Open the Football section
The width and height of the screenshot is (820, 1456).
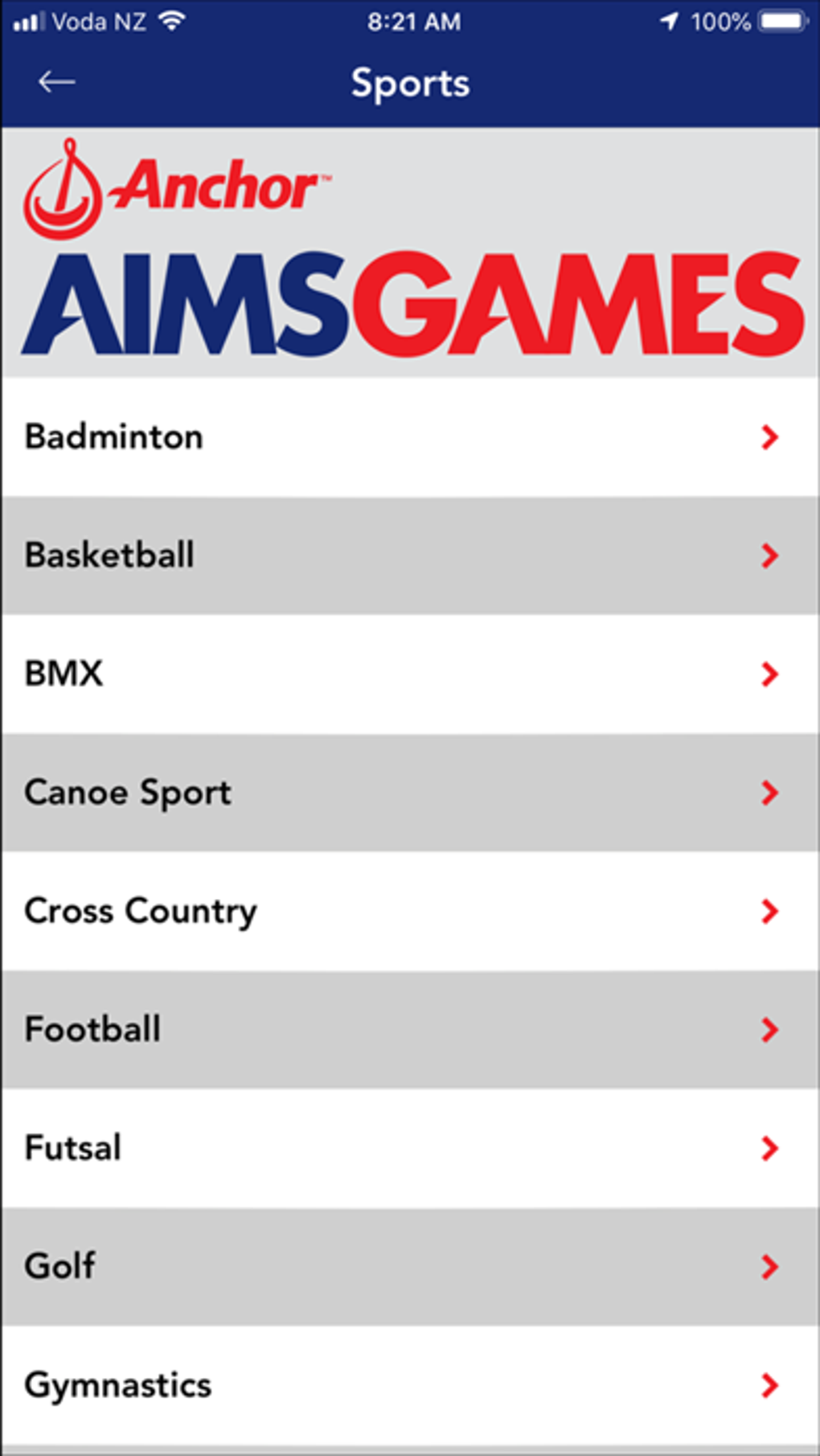click(x=410, y=1029)
